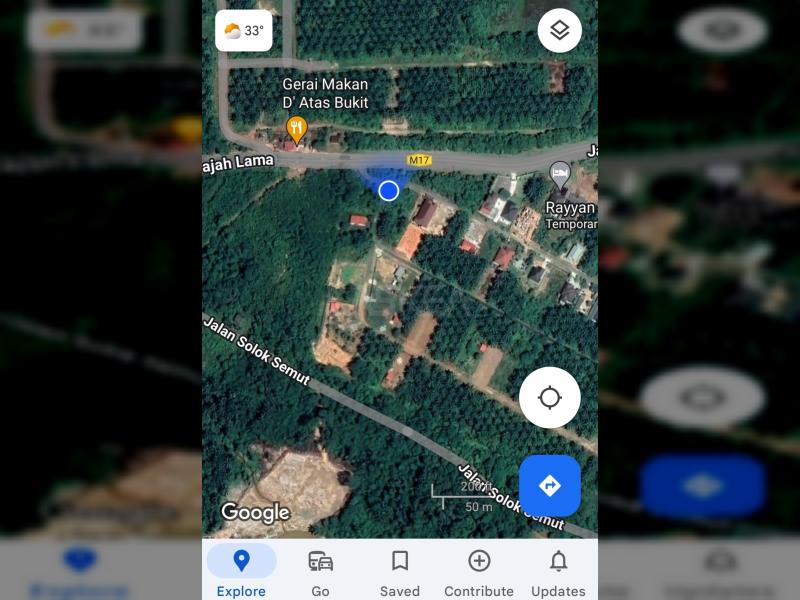Go to the Contribute tab
Image resolution: width=800 pixels, height=600 pixels.
point(479,570)
